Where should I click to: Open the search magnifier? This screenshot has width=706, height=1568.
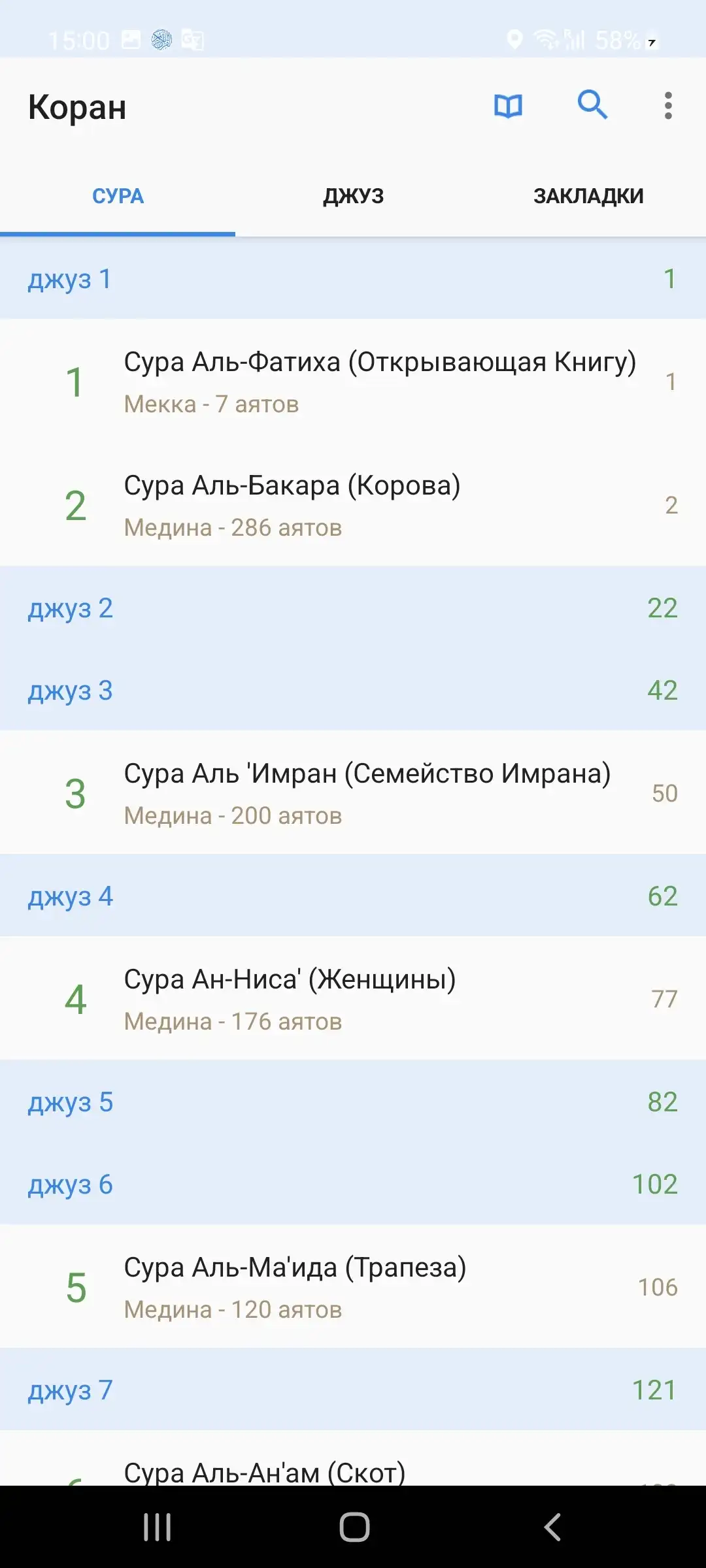(x=592, y=105)
